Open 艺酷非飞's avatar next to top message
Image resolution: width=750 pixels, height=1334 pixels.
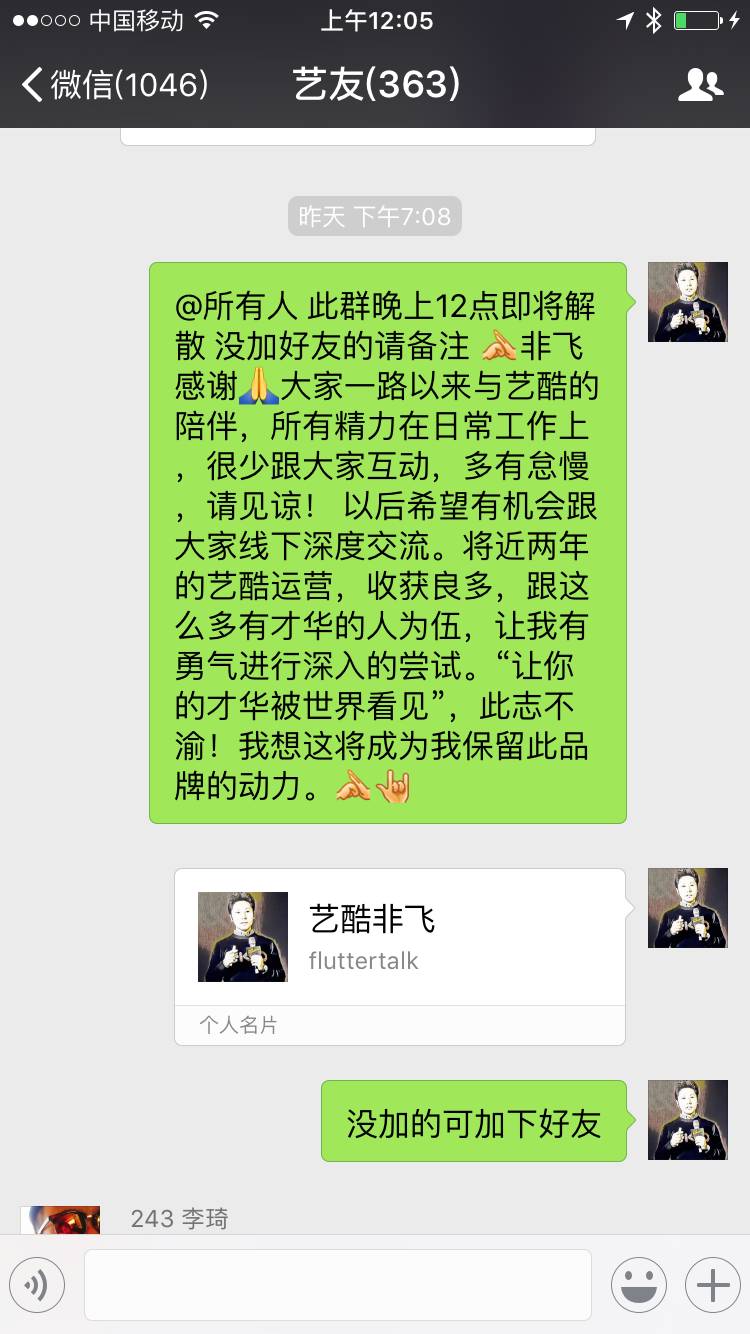[x=687, y=301]
